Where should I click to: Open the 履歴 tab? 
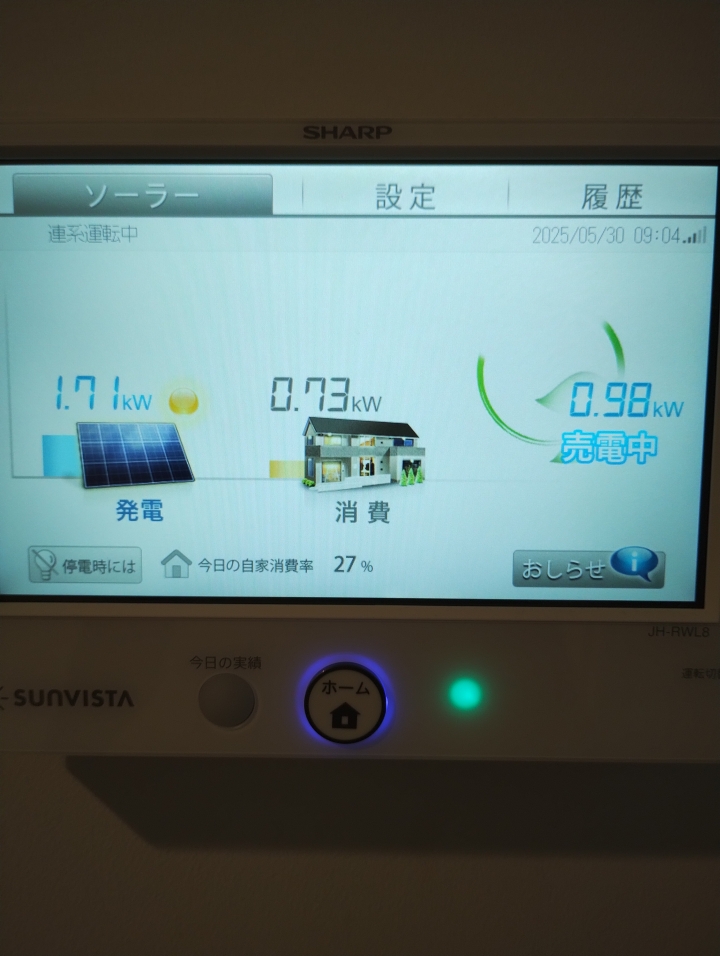[x=611, y=196]
